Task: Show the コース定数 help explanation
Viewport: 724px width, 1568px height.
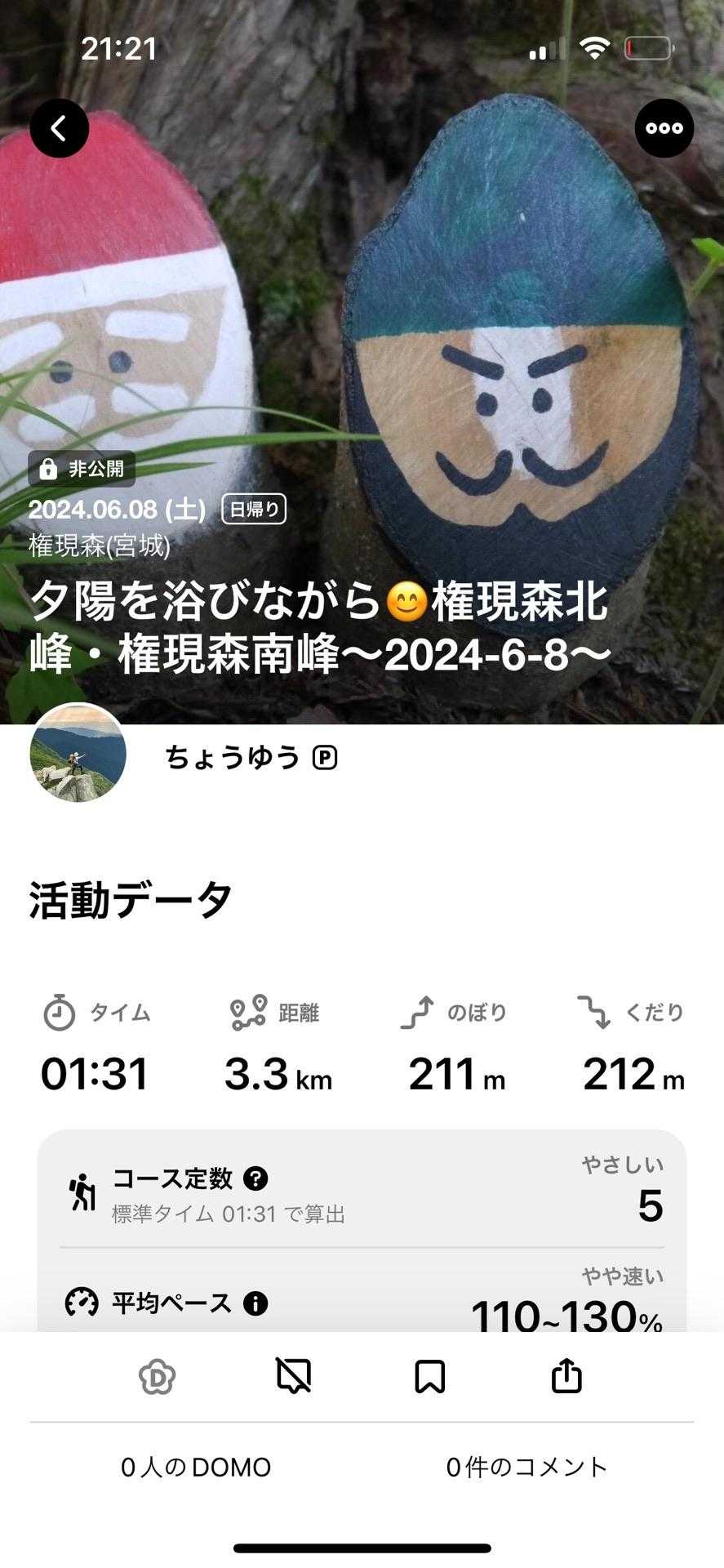Action: 256,1178
